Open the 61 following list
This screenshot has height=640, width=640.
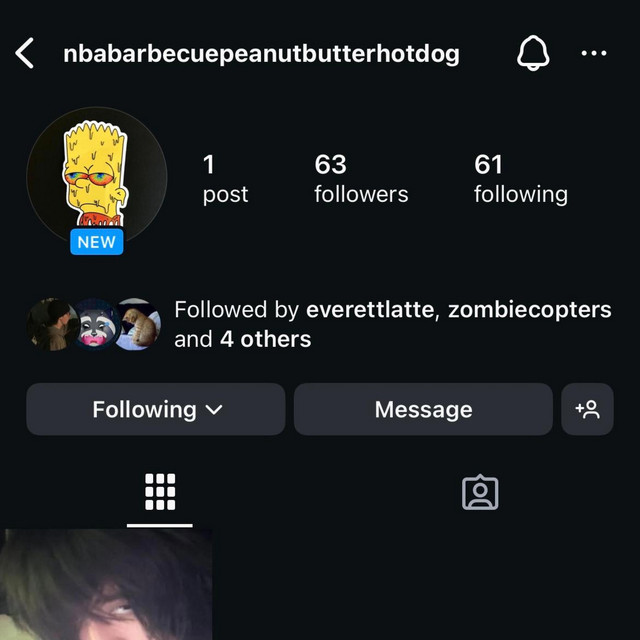pyautogui.click(x=520, y=178)
